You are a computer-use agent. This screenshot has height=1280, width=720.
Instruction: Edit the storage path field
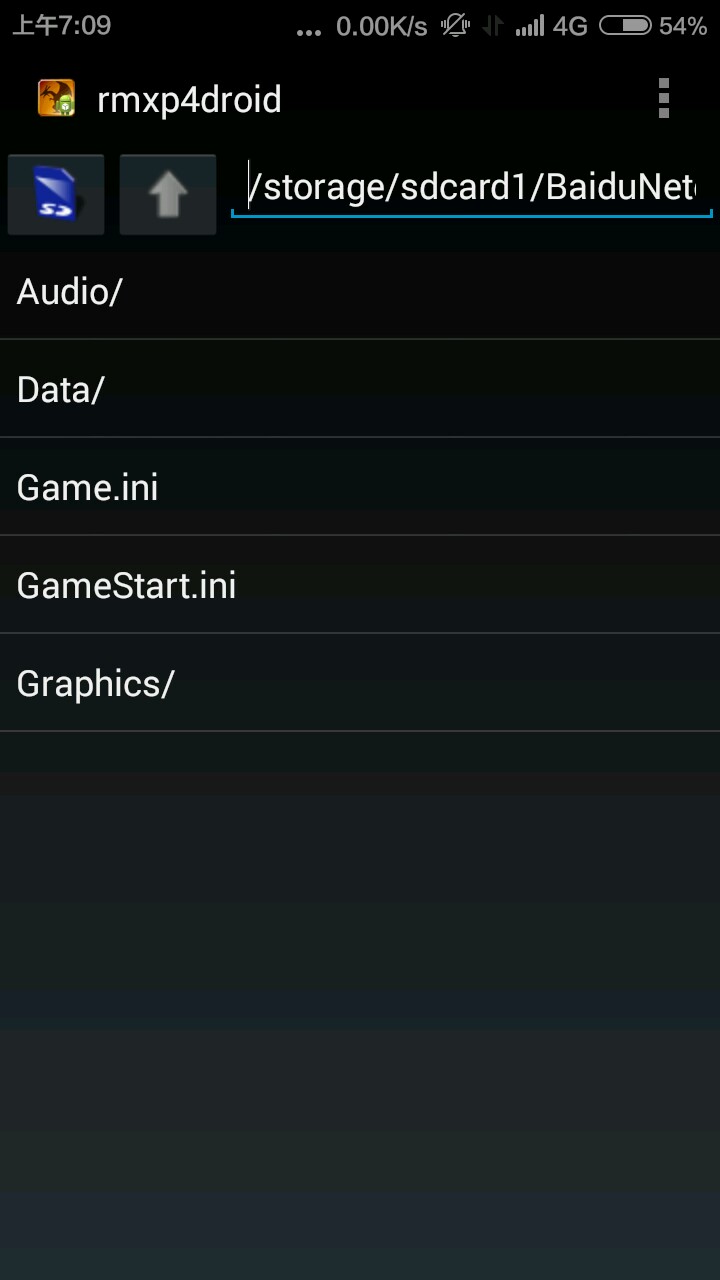[x=471, y=187]
